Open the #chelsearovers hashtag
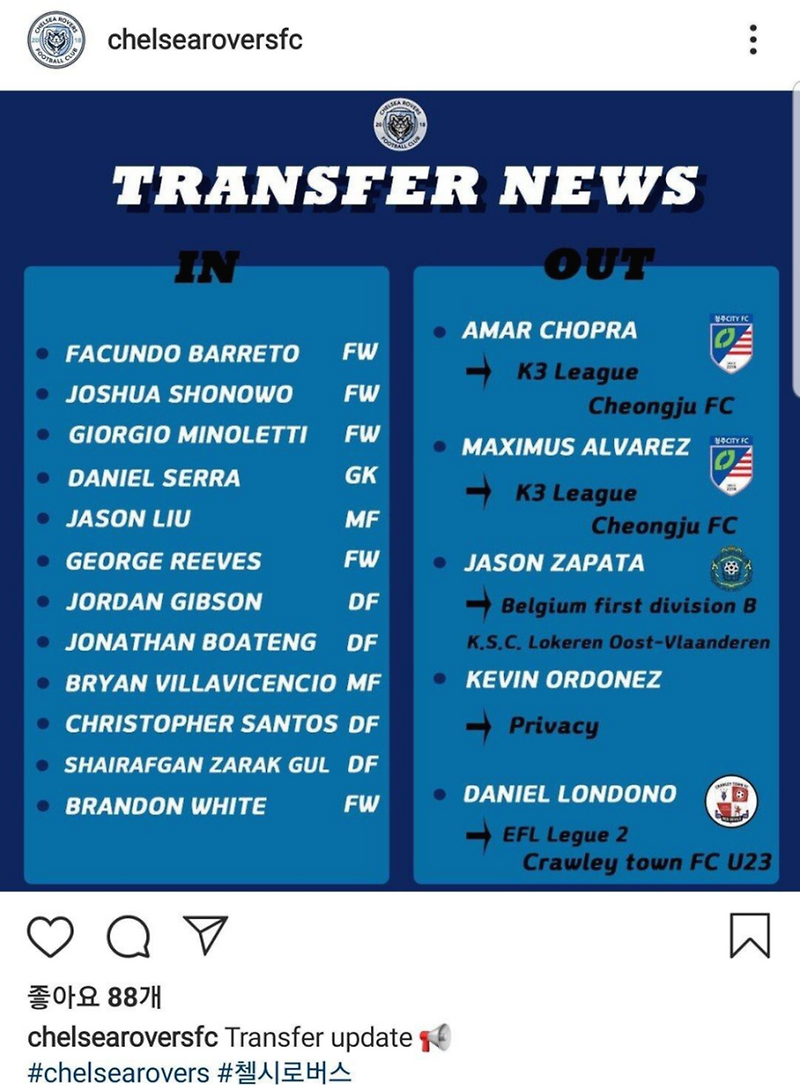 pyautogui.click(x=118, y=1073)
